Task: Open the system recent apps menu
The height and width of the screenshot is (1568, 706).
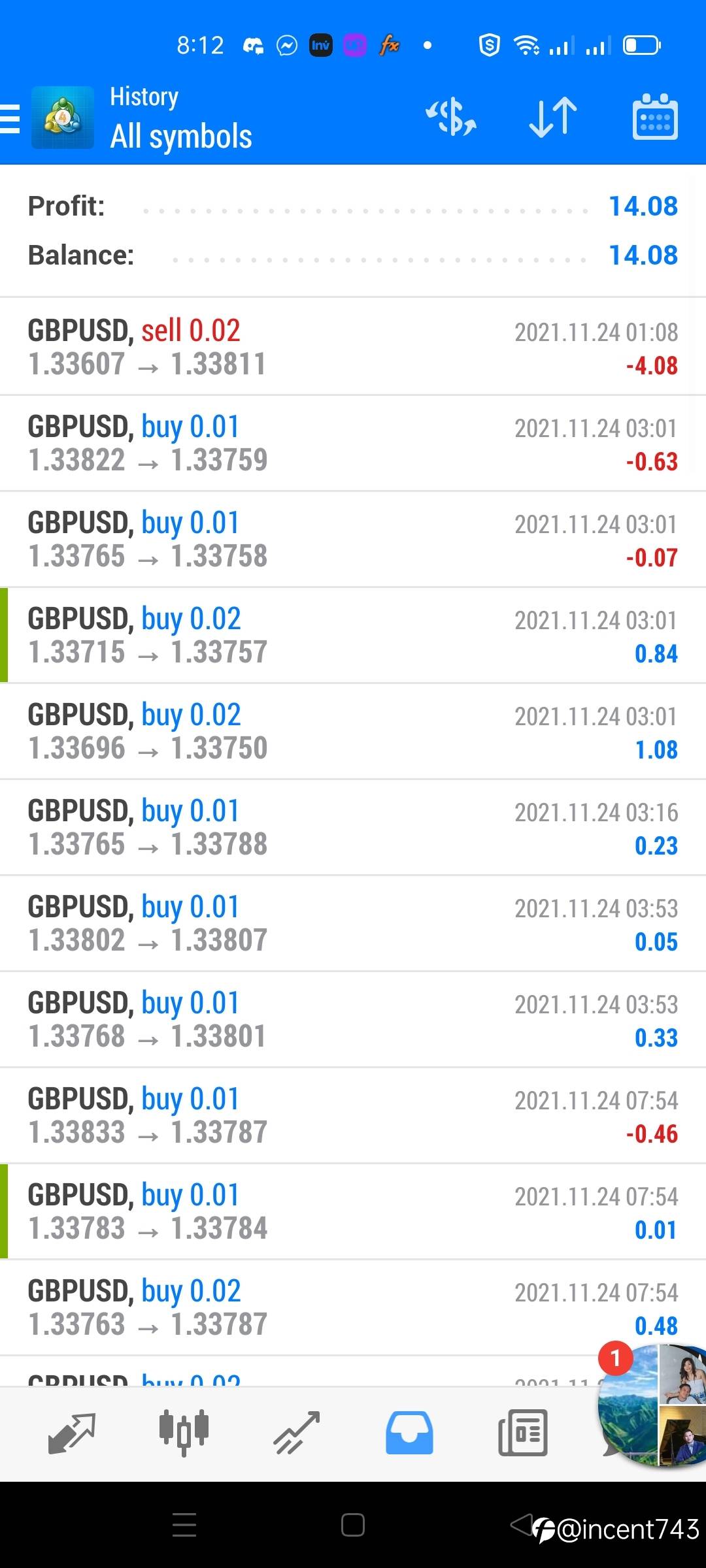Action: click(x=184, y=1525)
